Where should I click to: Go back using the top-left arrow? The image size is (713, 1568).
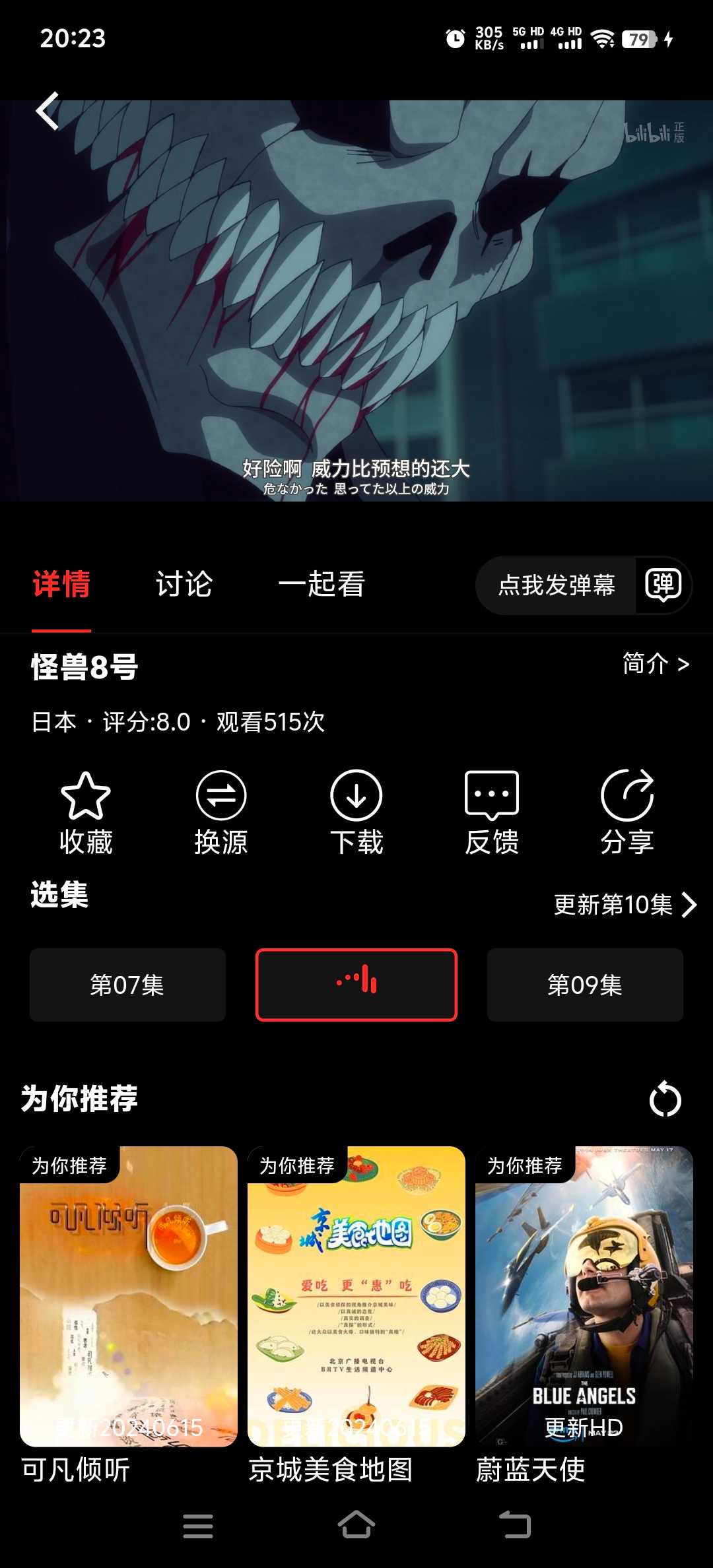click(x=48, y=111)
